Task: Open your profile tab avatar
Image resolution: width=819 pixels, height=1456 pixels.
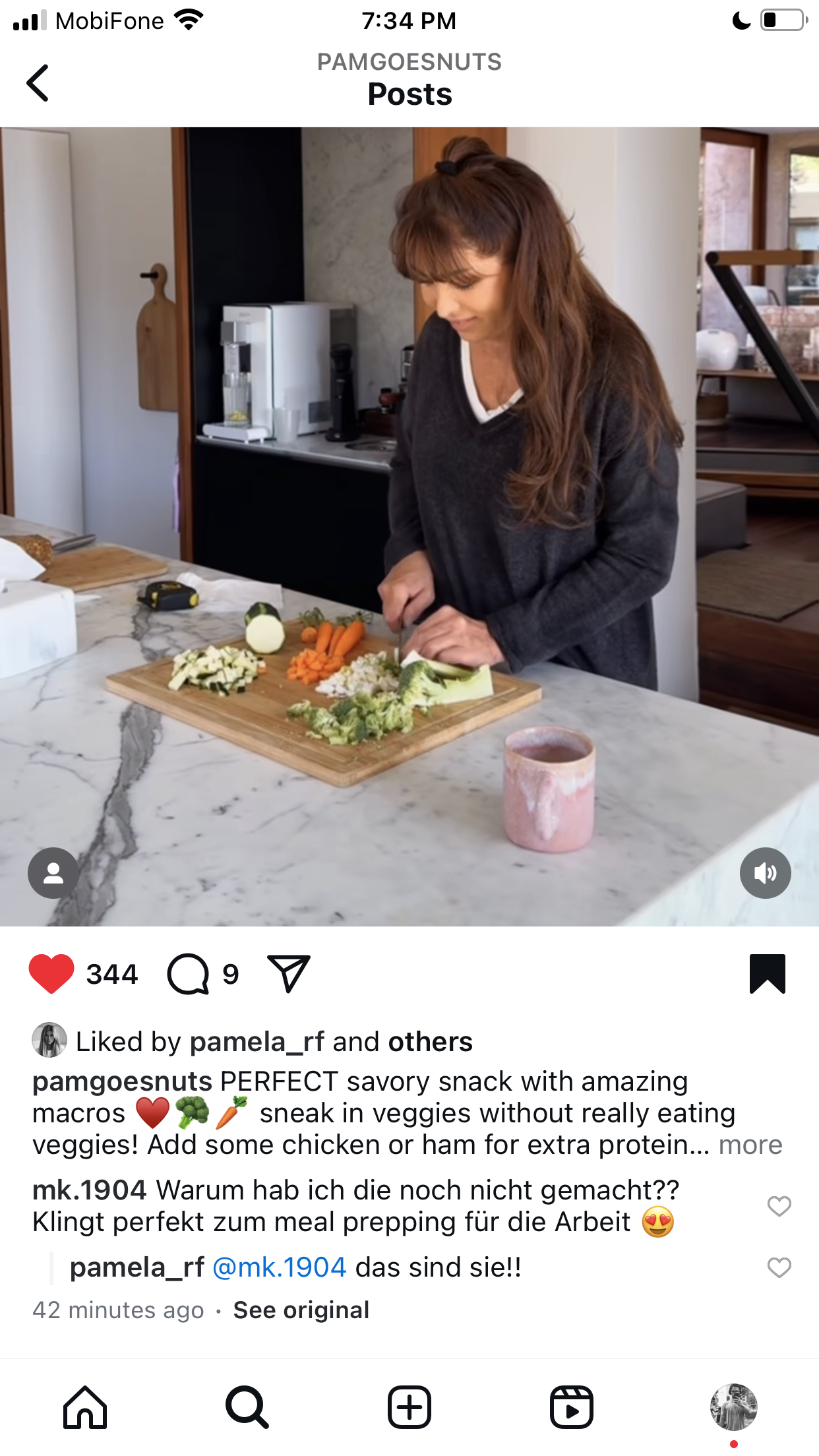Action: 734,1407
